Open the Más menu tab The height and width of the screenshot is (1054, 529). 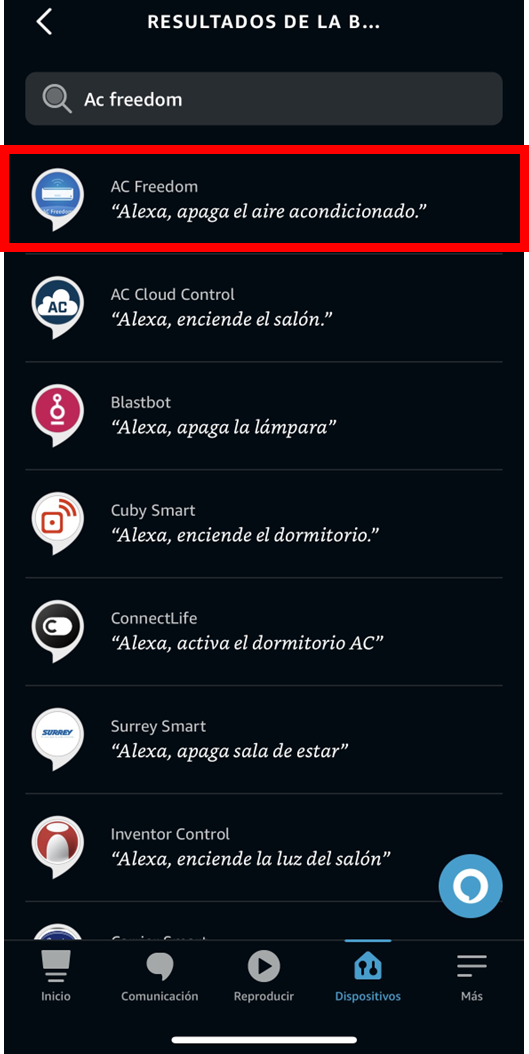coord(472,977)
